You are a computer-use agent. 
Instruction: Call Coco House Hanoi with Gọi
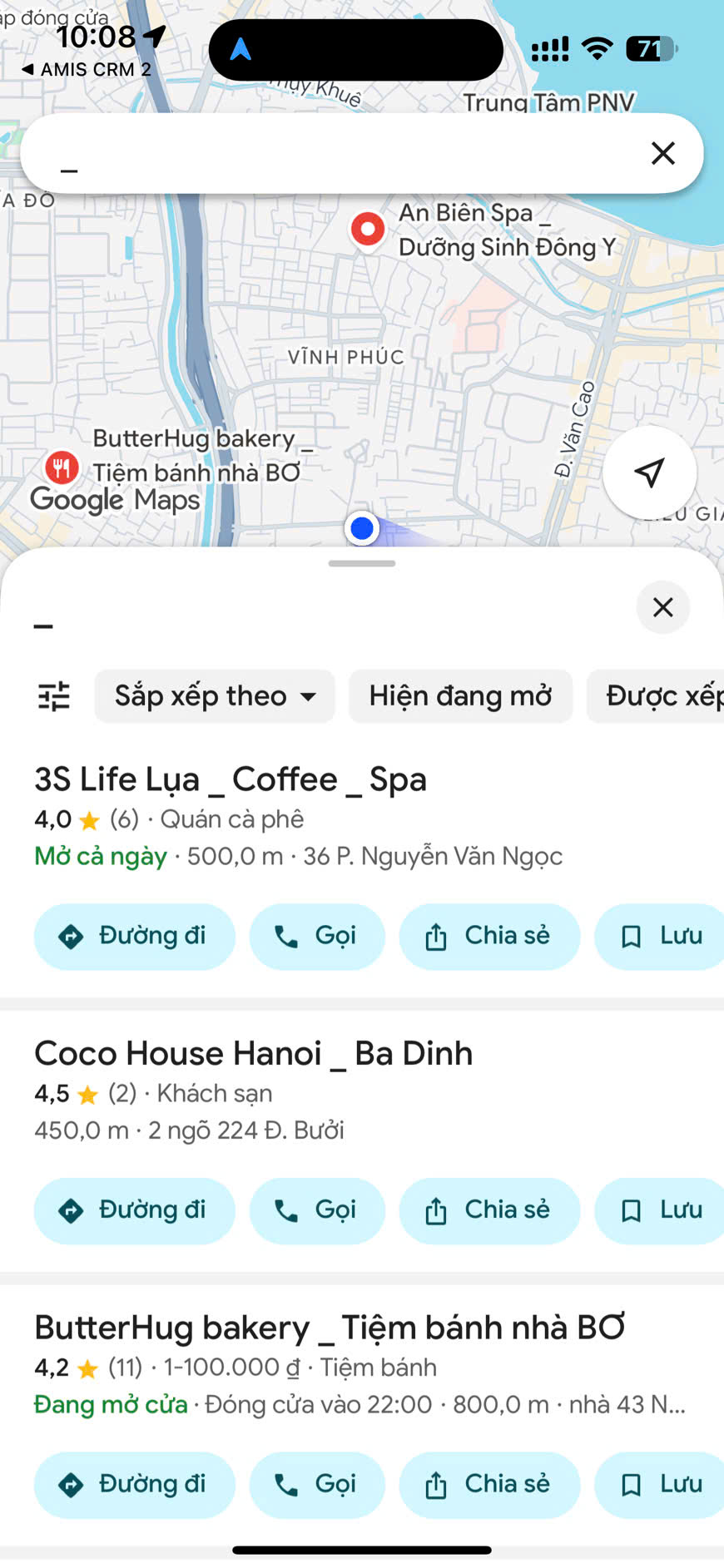point(317,1210)
